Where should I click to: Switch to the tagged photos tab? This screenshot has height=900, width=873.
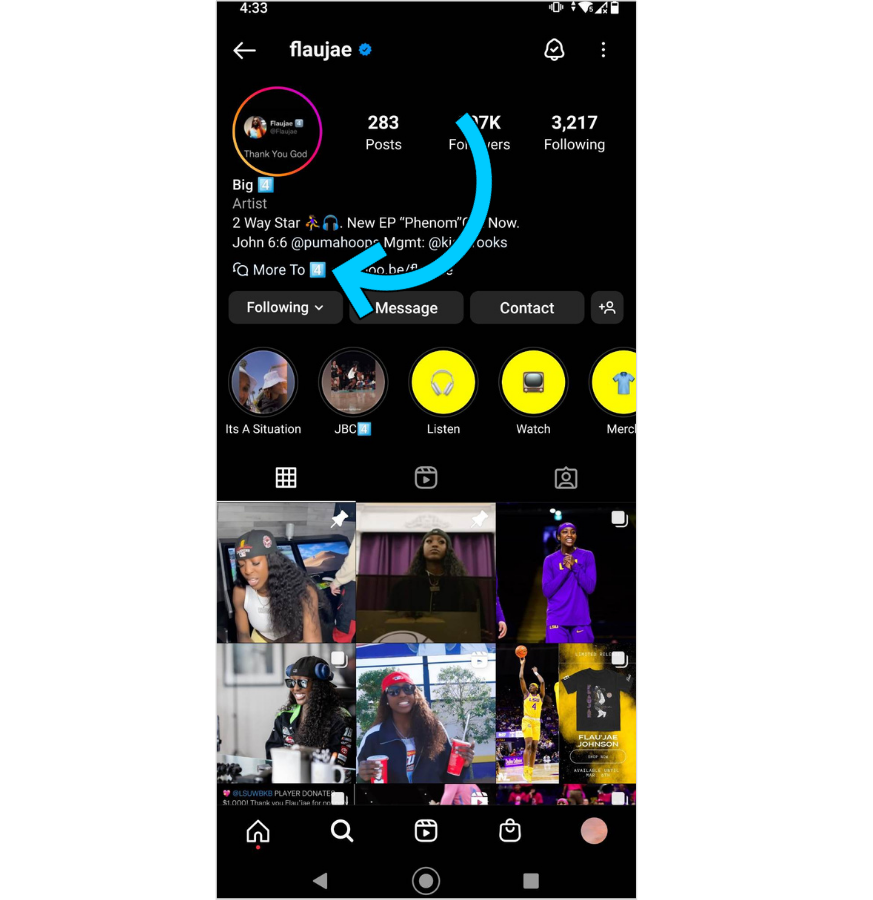pyautogui.click(x=566, y=478)
